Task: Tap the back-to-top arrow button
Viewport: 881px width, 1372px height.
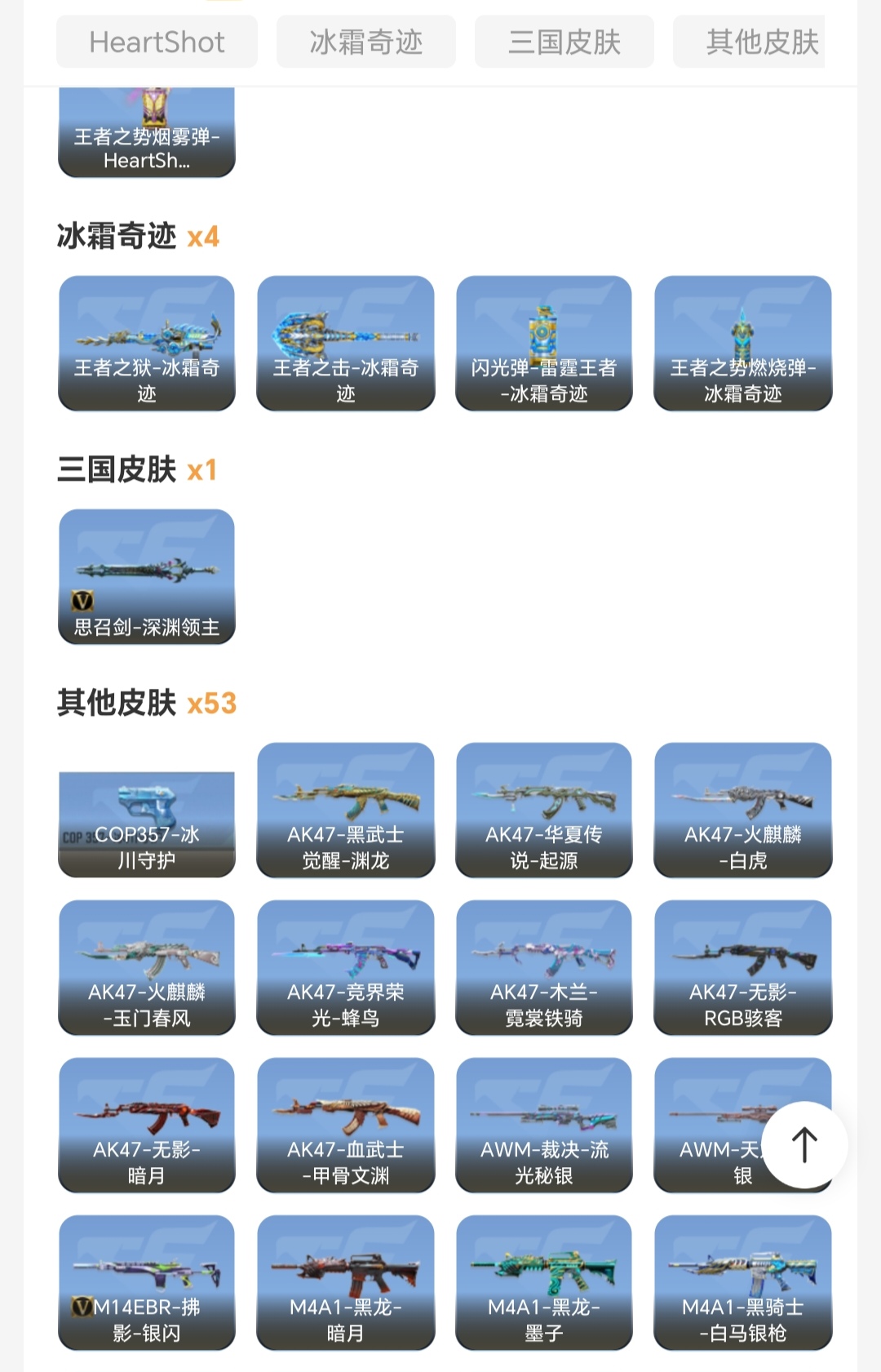Action: 804,1144
